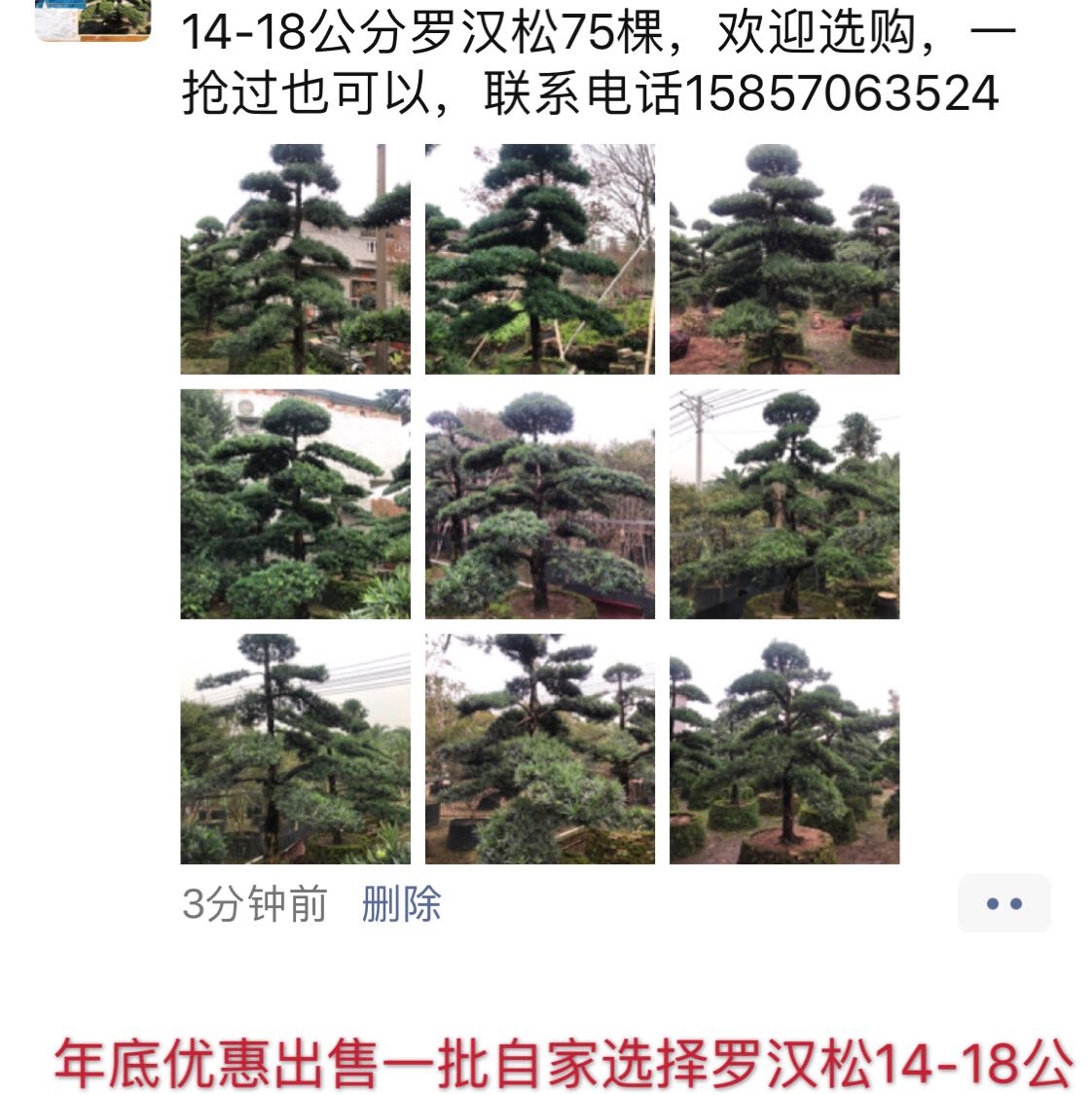This screenshot has width=1092, height=1095.
Task: Open the top-row photo with red soil ground
Action: pos(783,259)
